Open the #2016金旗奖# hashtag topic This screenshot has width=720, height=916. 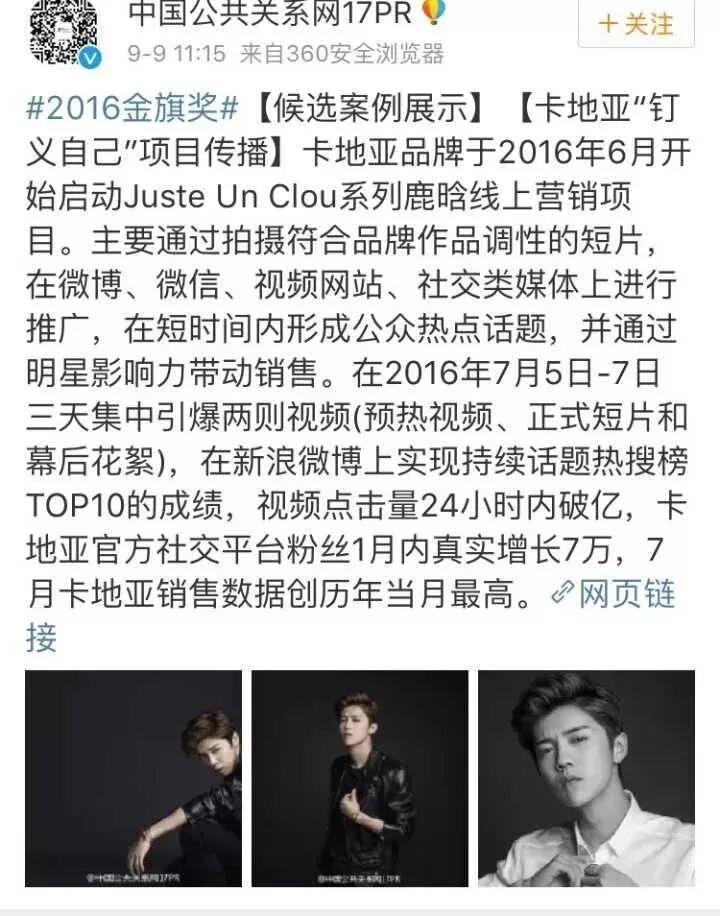coord(133,109)
